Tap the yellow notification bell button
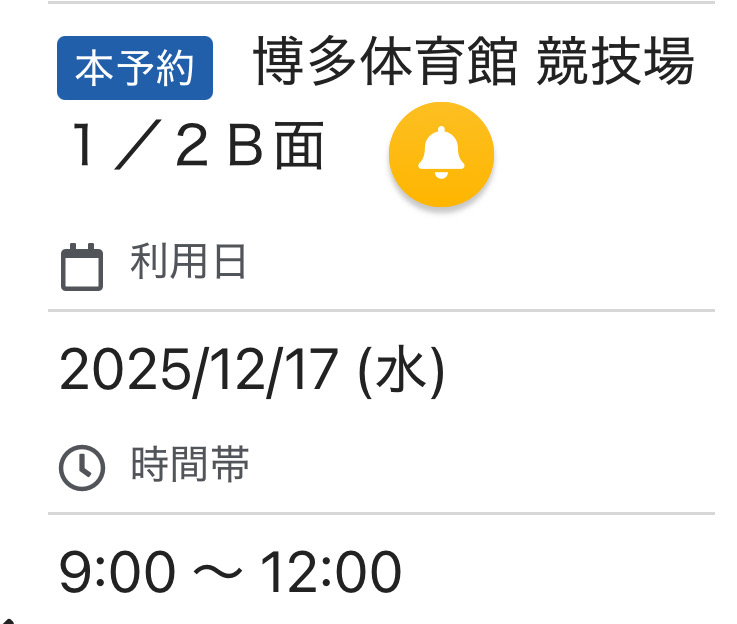737x624 pixels. (x=441, y=154)
